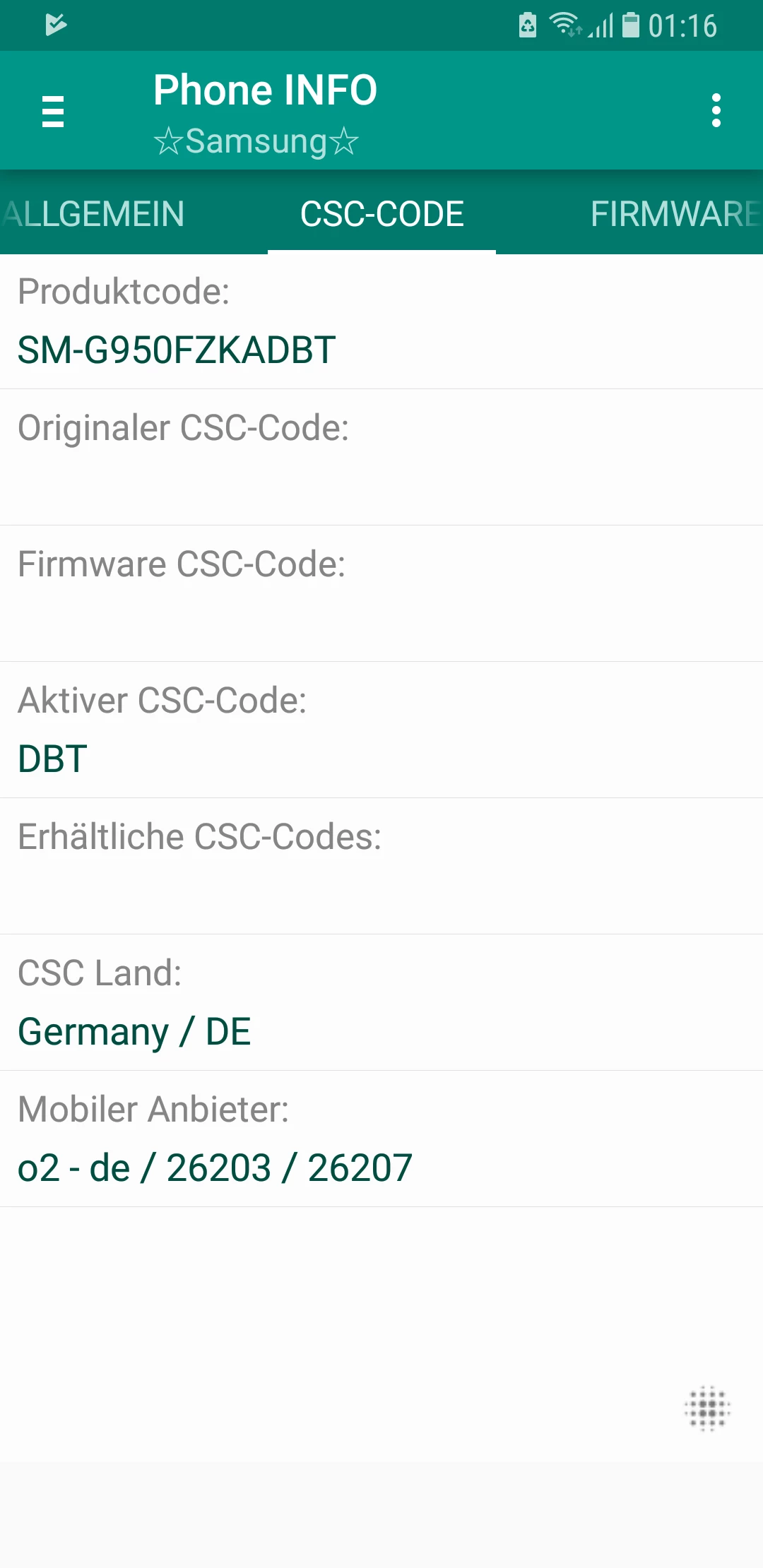This screenshot has width=763, height=1568.
Task: Open the overflow menu
Action: (716, 111)
